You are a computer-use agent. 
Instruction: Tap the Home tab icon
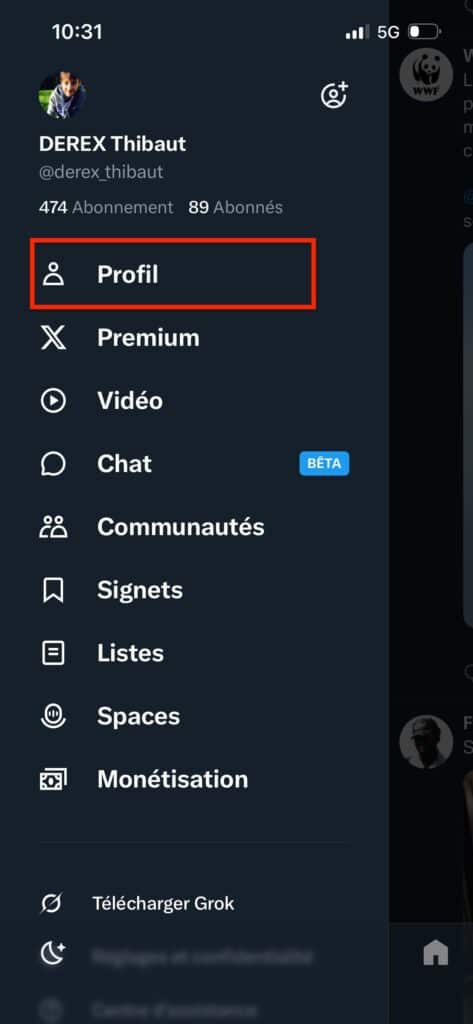[x=436, y=953]
